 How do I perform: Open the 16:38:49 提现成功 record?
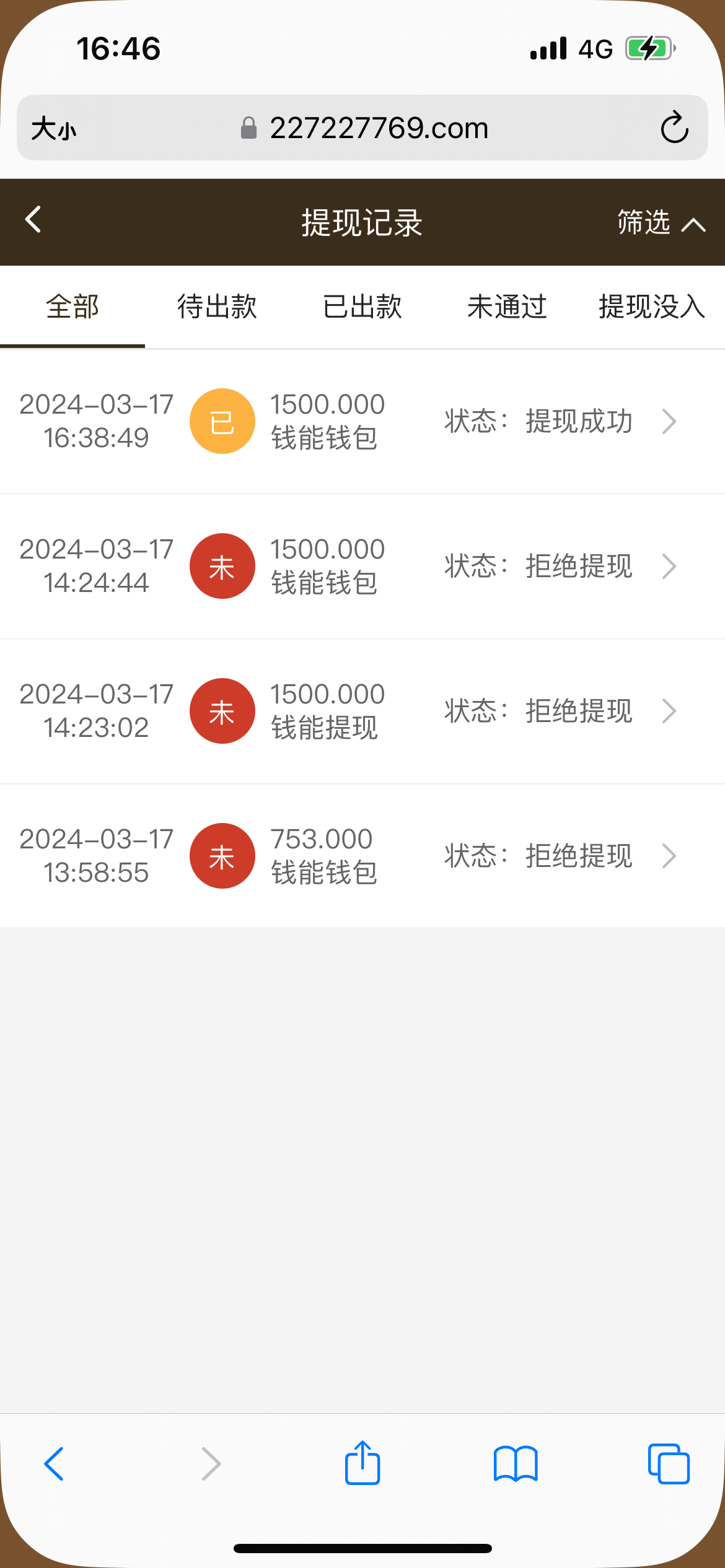tap(362, 421)
